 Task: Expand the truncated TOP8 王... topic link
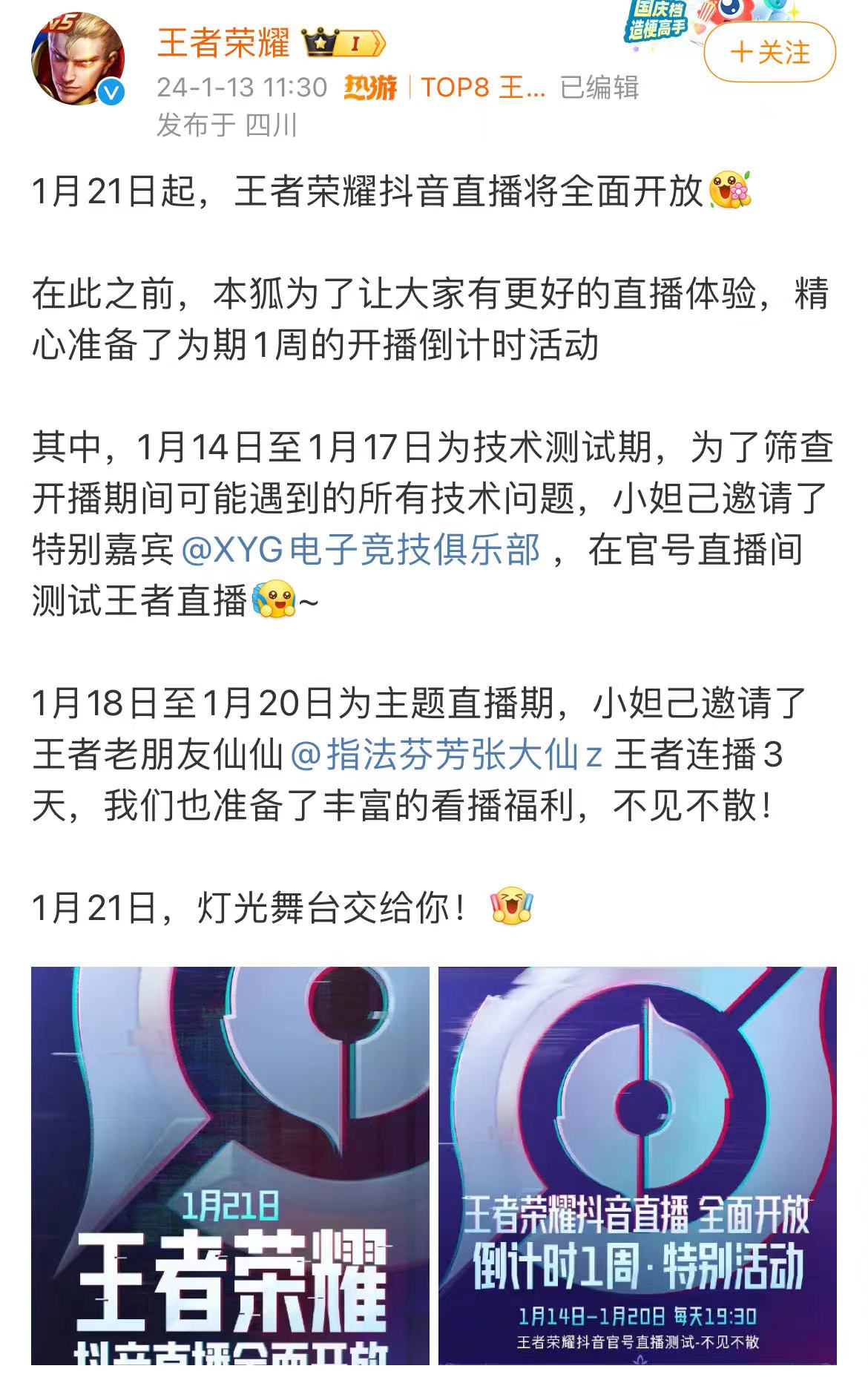(x=482, y=89)
